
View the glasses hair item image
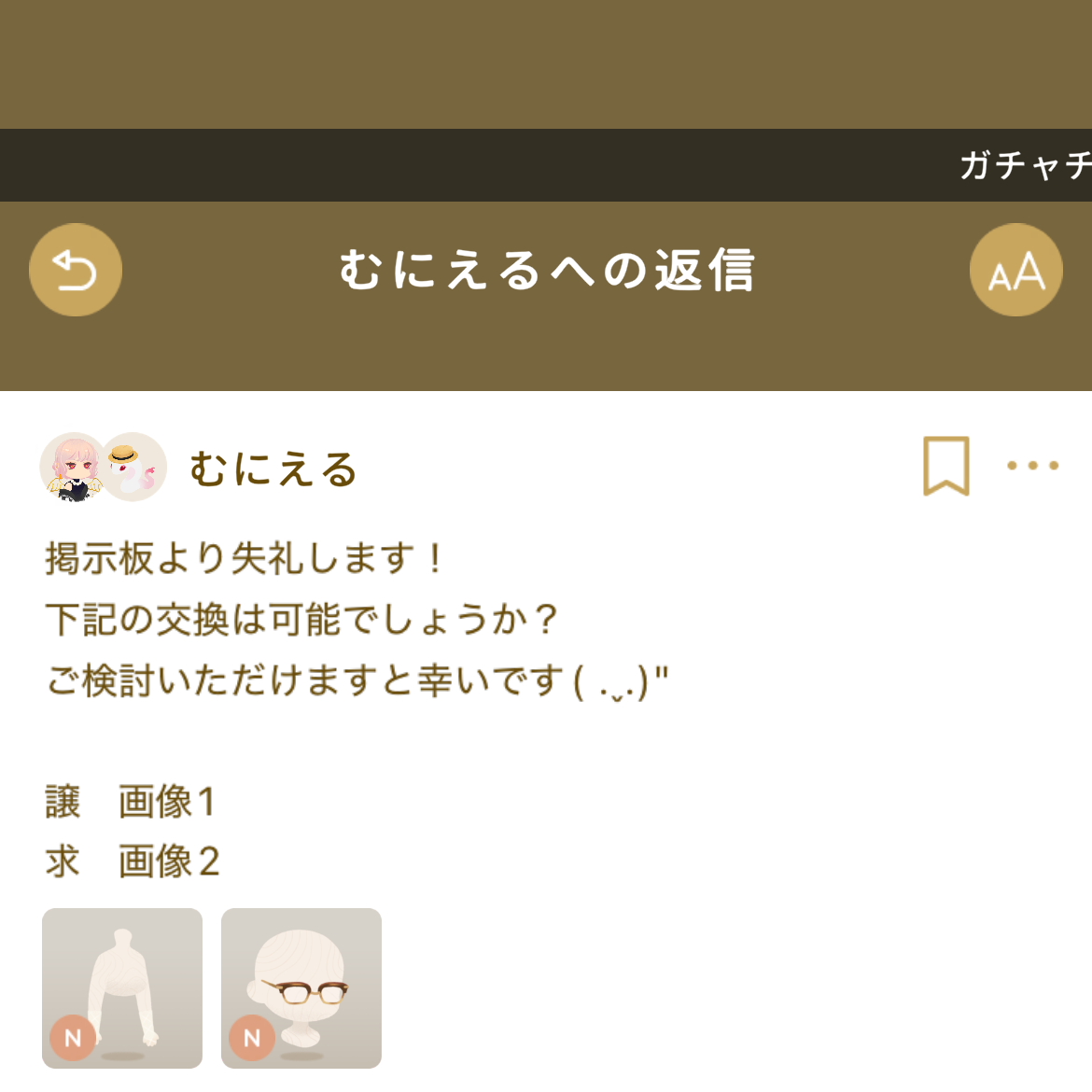pos(301,987)
